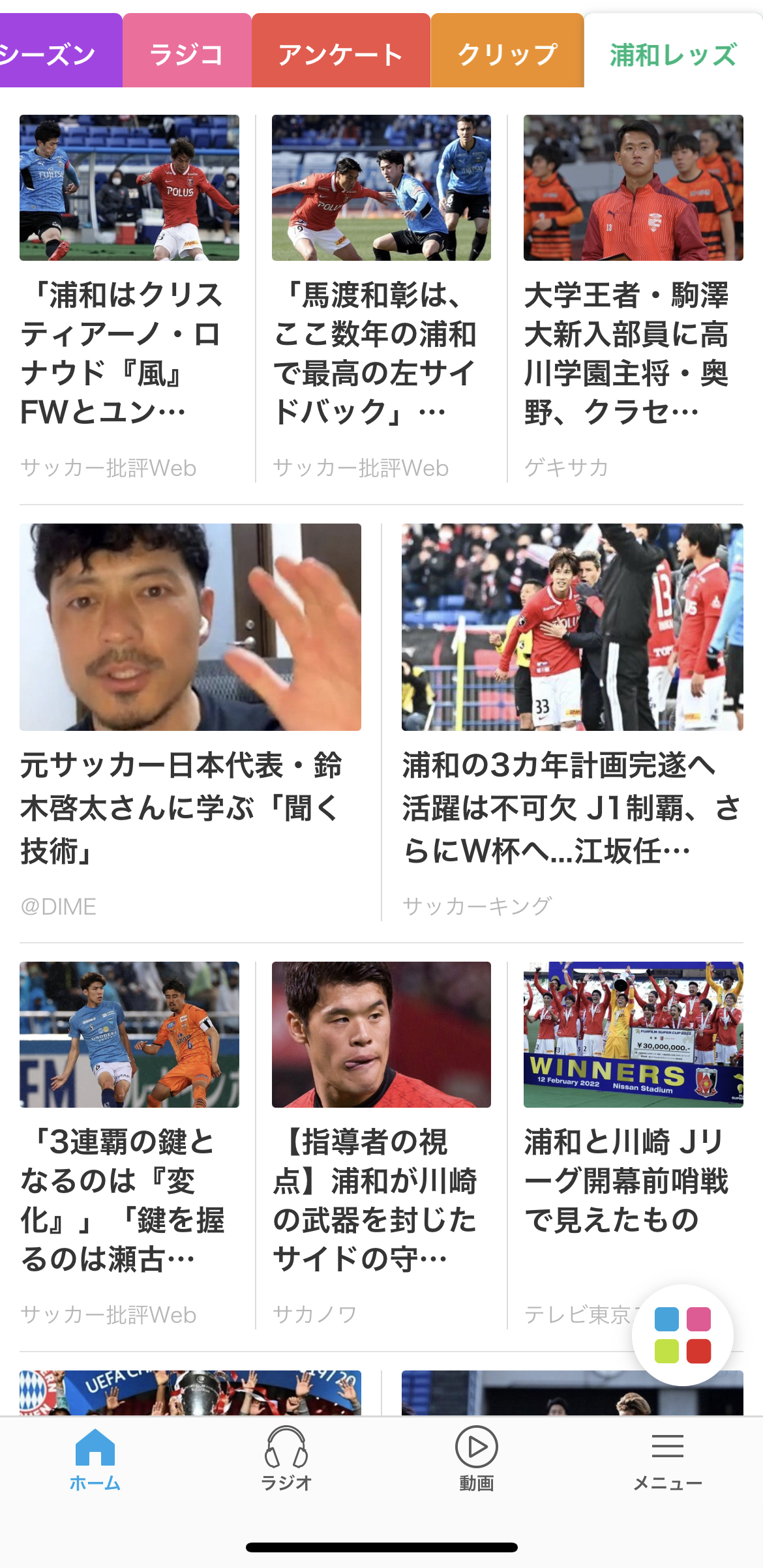This screenshot has width=763, height=1568.
Task: Open the メニュー tab
Action: 667,1458
